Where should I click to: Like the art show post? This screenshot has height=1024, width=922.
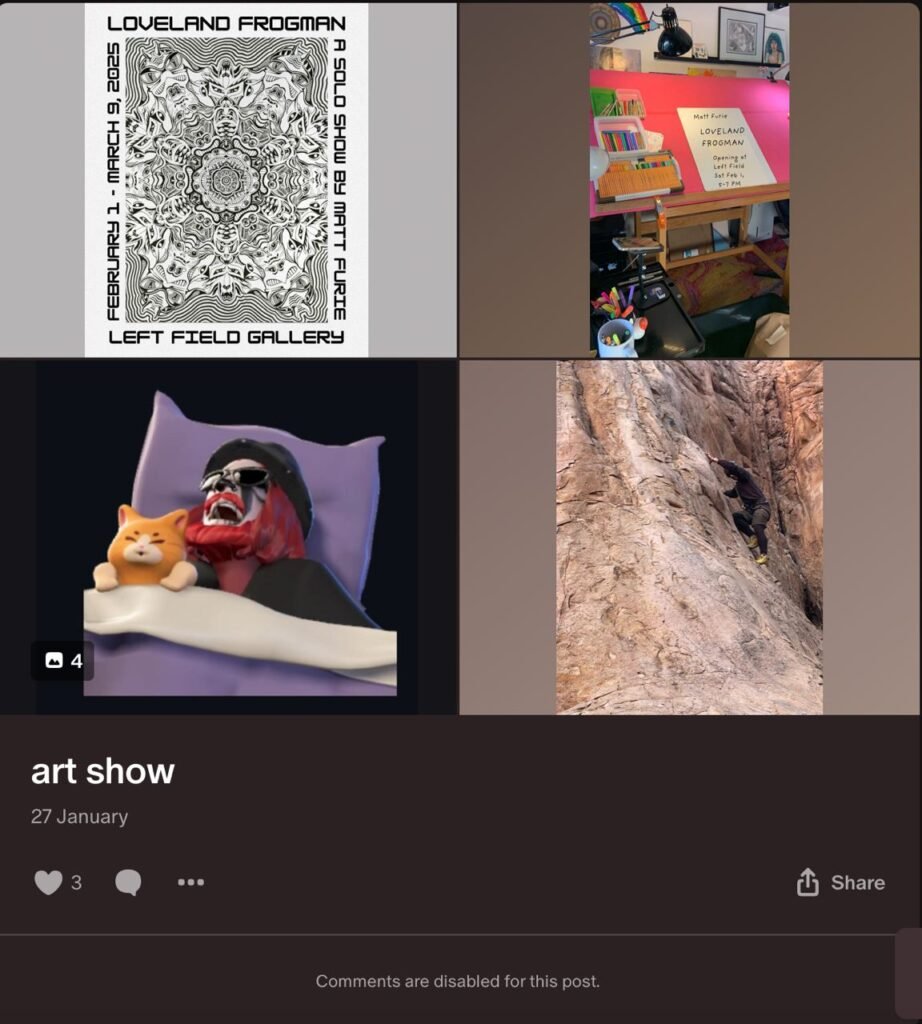48,882
